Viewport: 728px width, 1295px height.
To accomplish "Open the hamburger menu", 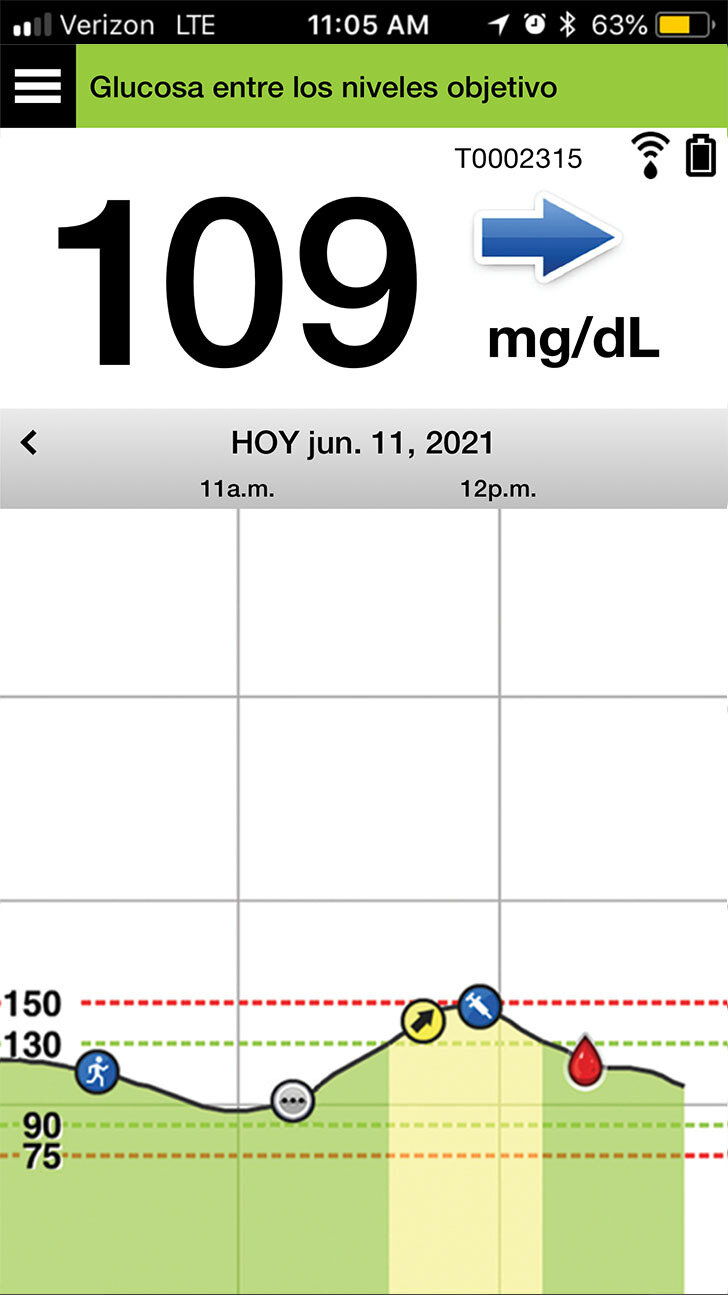I will pos(38,86).
